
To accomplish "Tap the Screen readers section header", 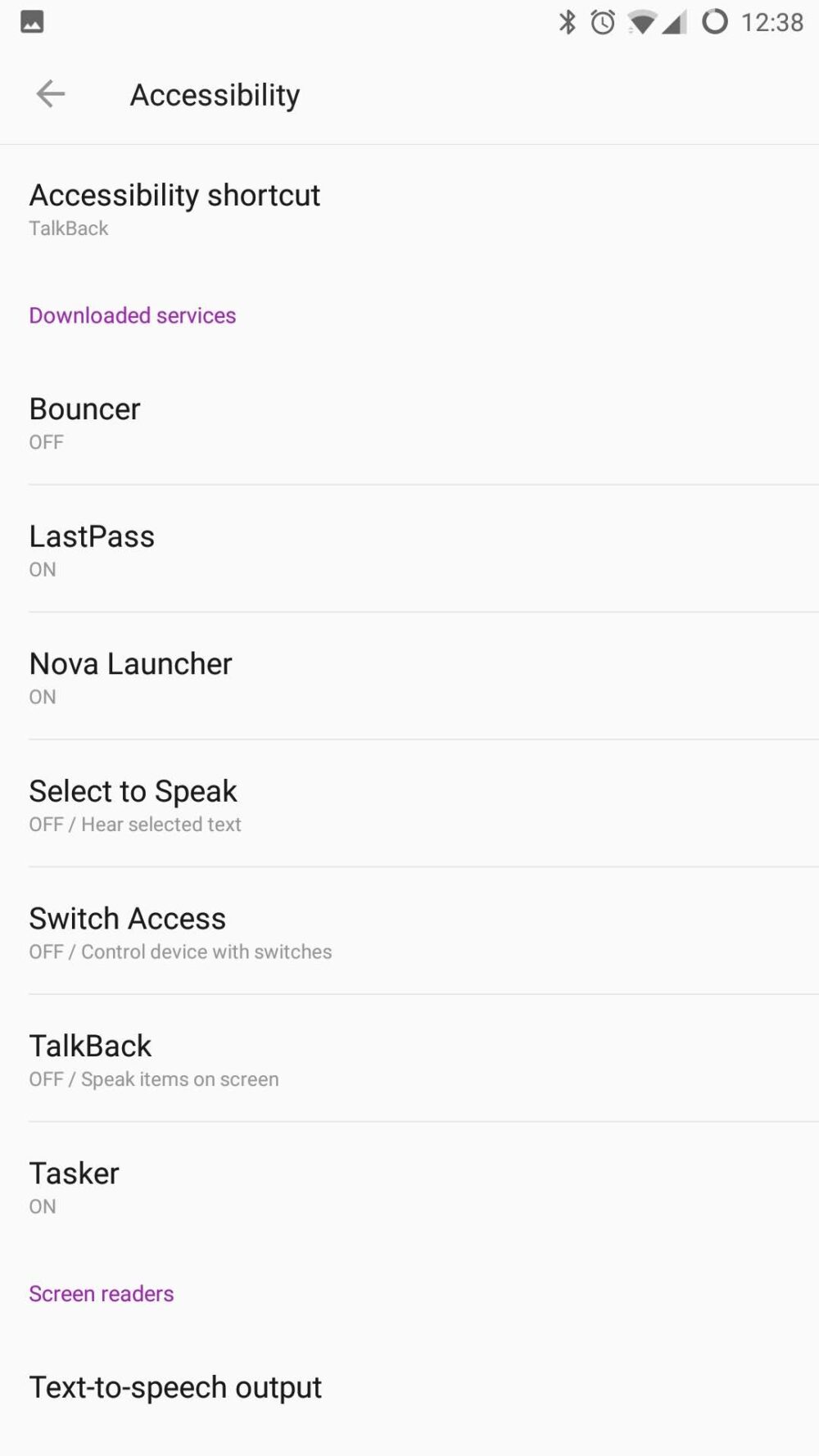I will pyautogui.click(x=101, y=1294).
